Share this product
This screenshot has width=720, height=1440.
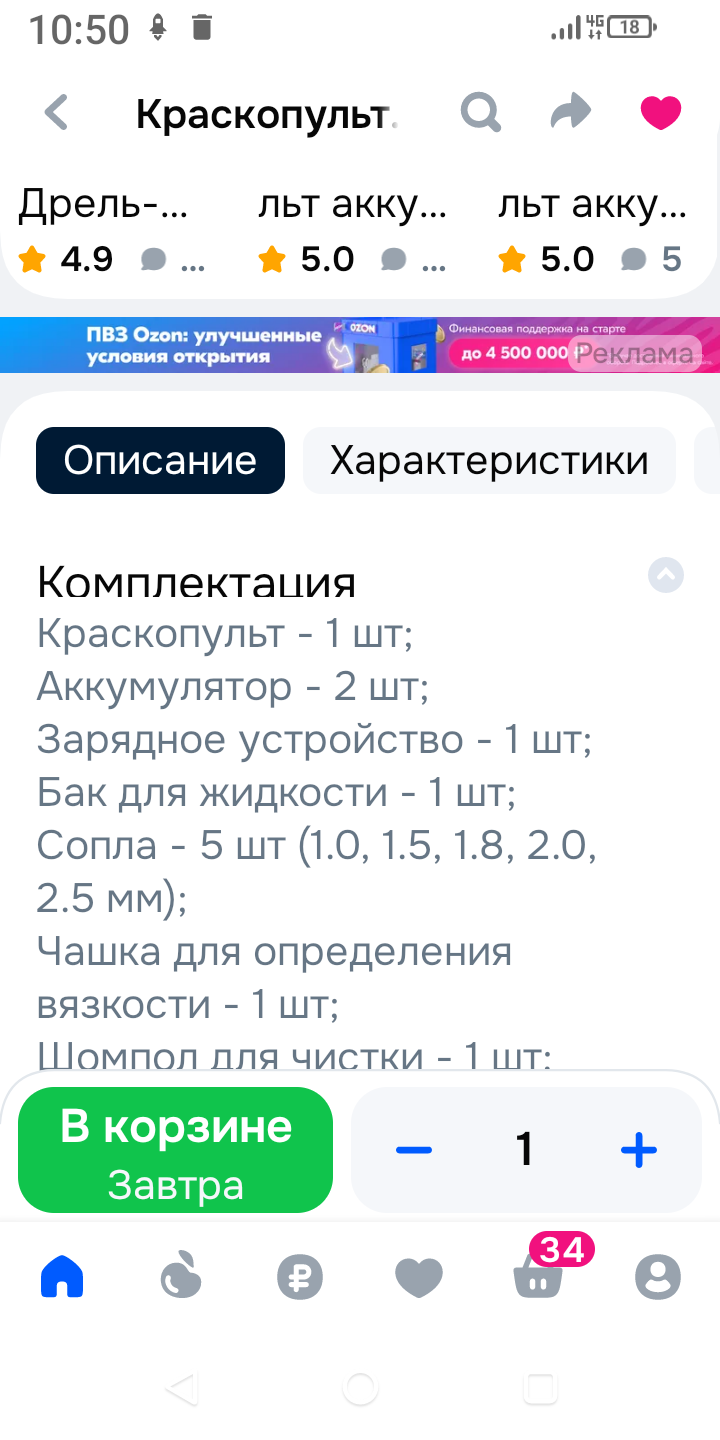point(571,113)
